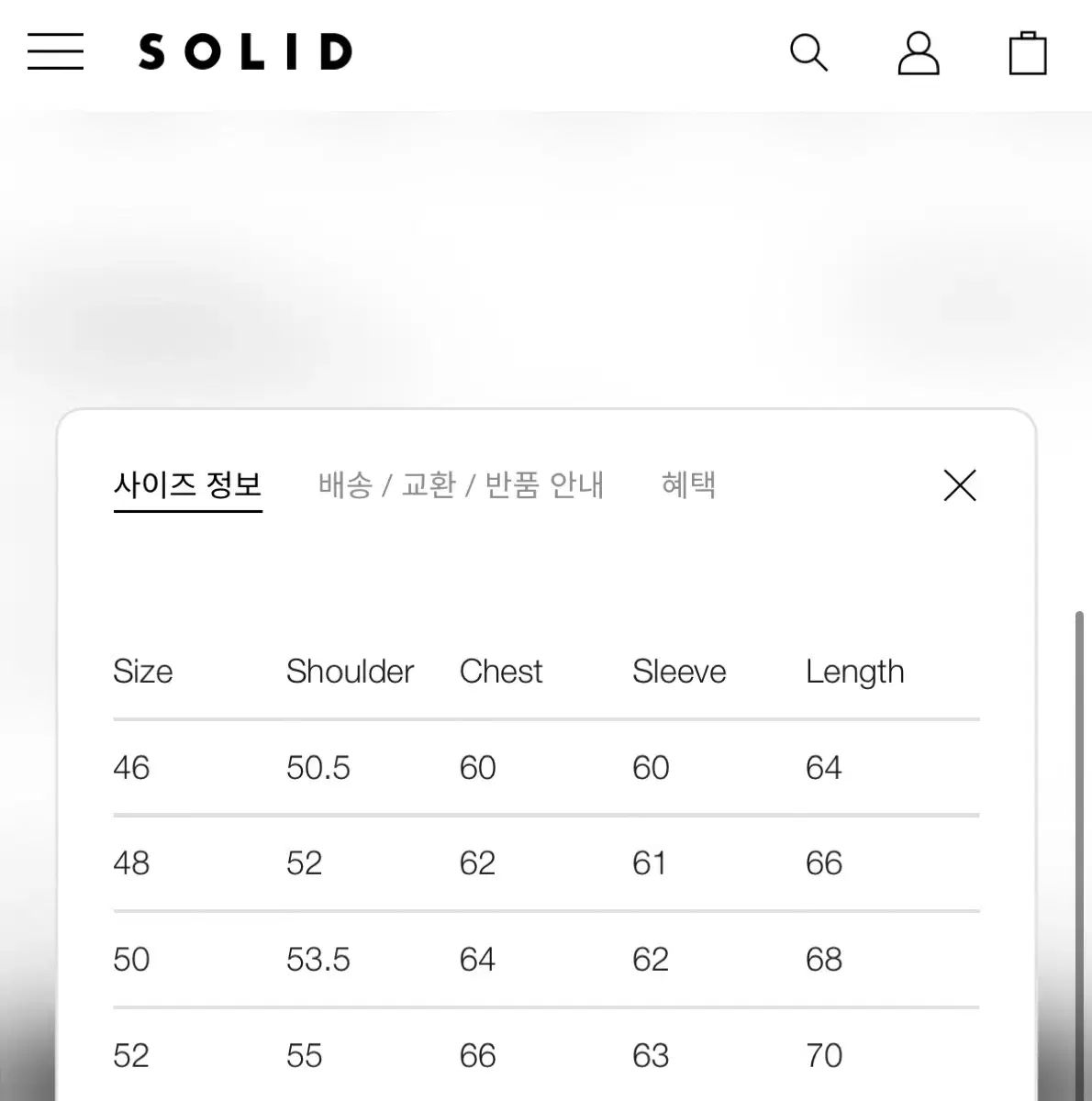Switch to the 배송 / 교환 / 반품 안내 tab

(461, 484)
